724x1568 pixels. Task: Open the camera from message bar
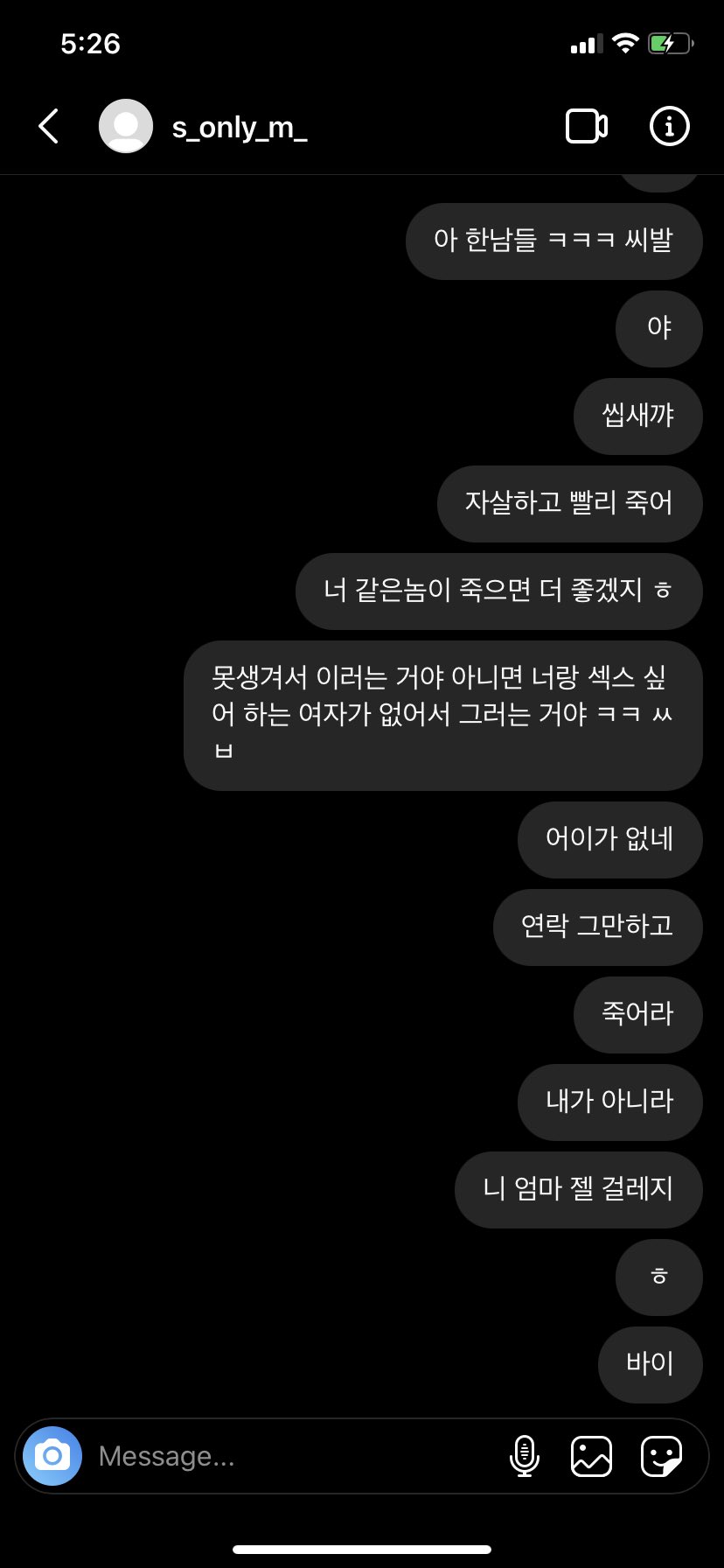click(52, 1456)
